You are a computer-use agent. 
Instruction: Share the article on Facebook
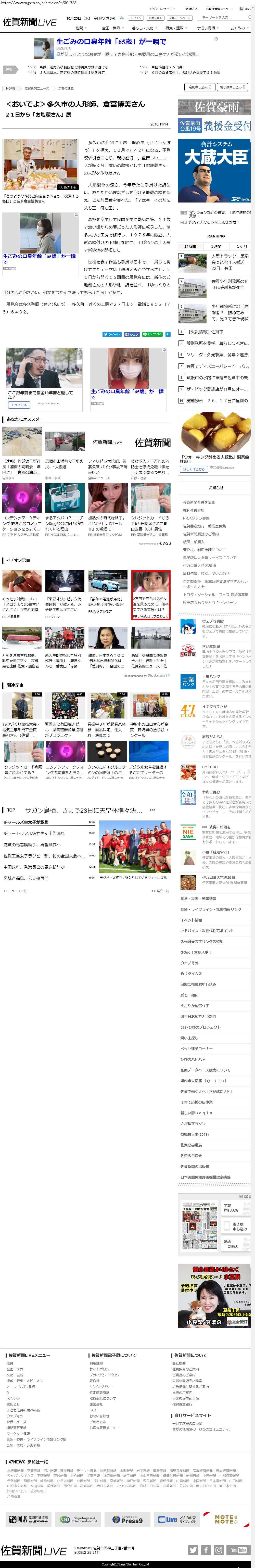pos(132,334)
